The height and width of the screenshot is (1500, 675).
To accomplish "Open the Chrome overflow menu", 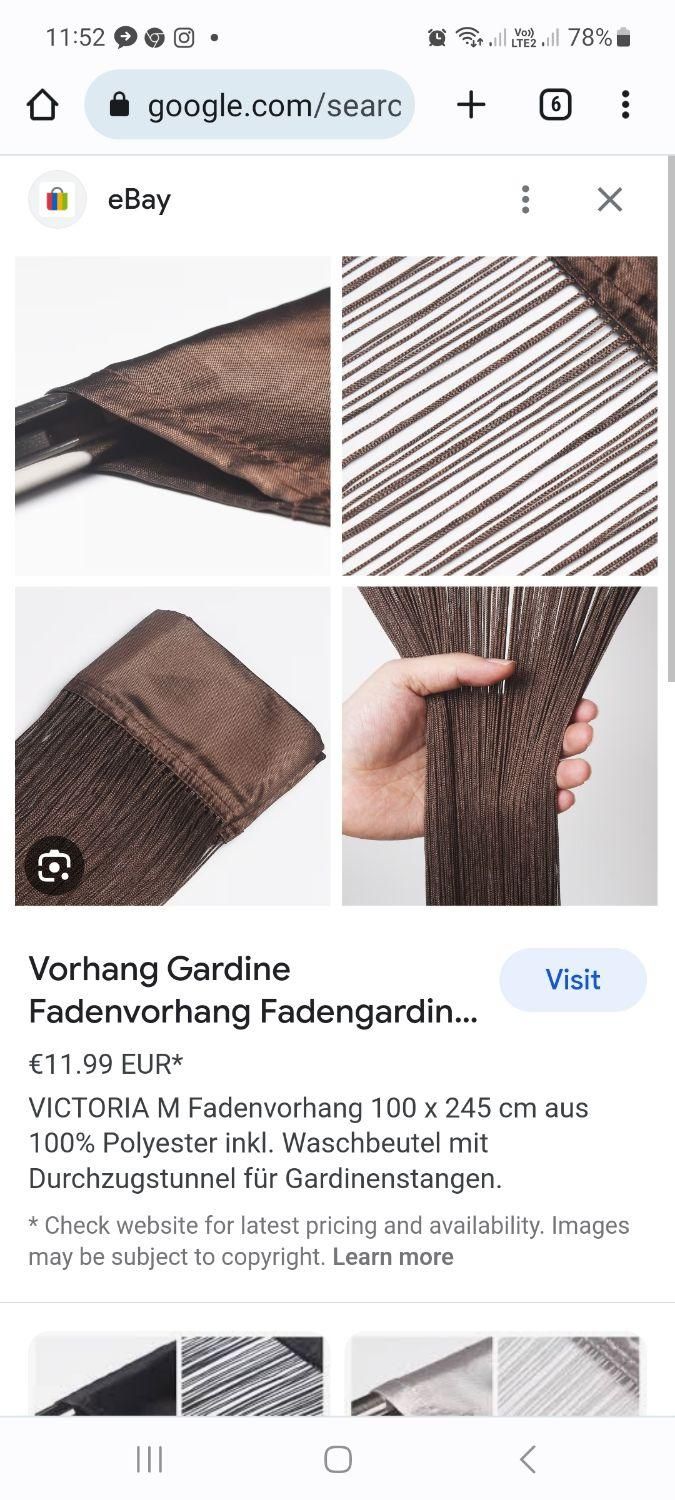I will point(625,105).
